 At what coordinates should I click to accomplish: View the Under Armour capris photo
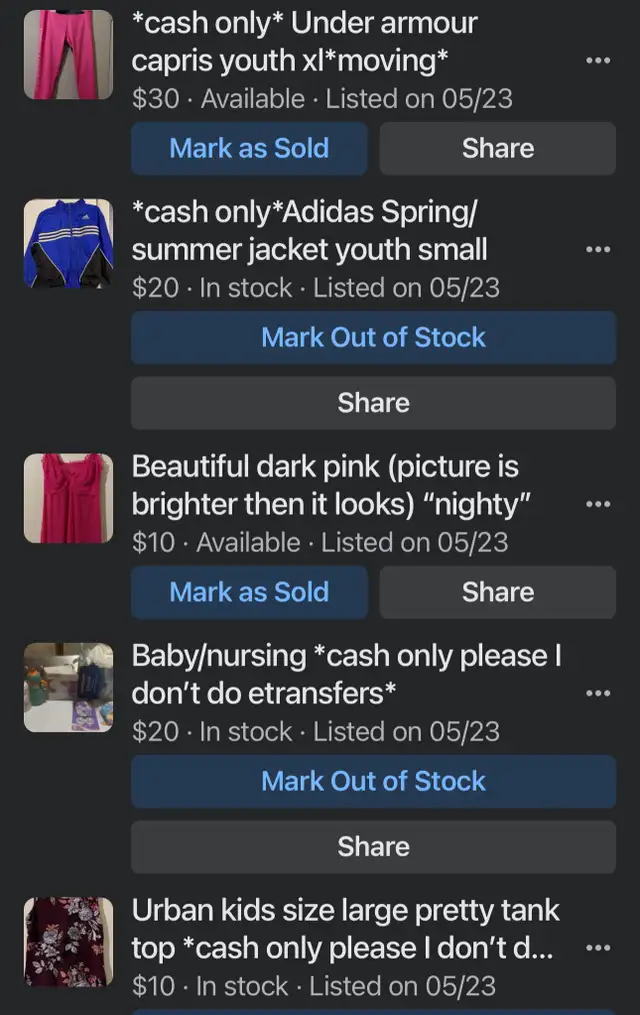pyautogui.click(x=68, y=54)
